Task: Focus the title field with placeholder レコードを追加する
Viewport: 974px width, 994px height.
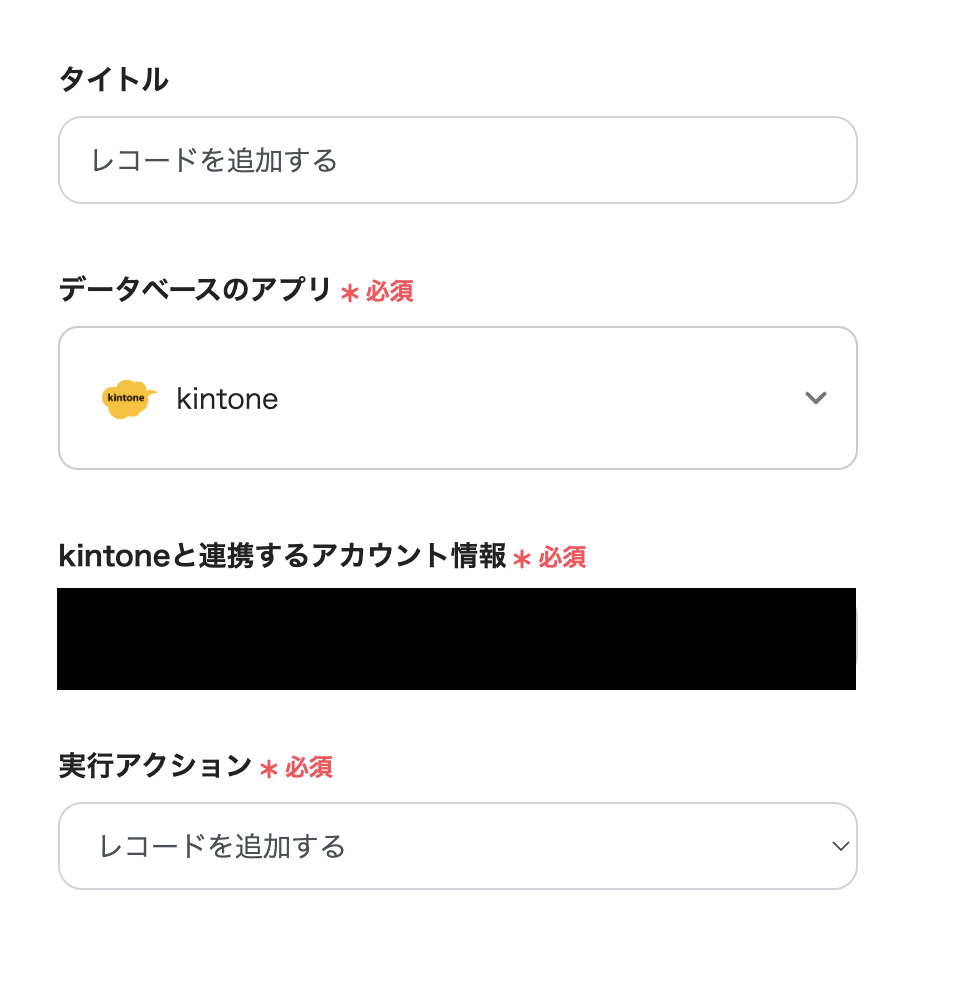Action: click(457, 160)
